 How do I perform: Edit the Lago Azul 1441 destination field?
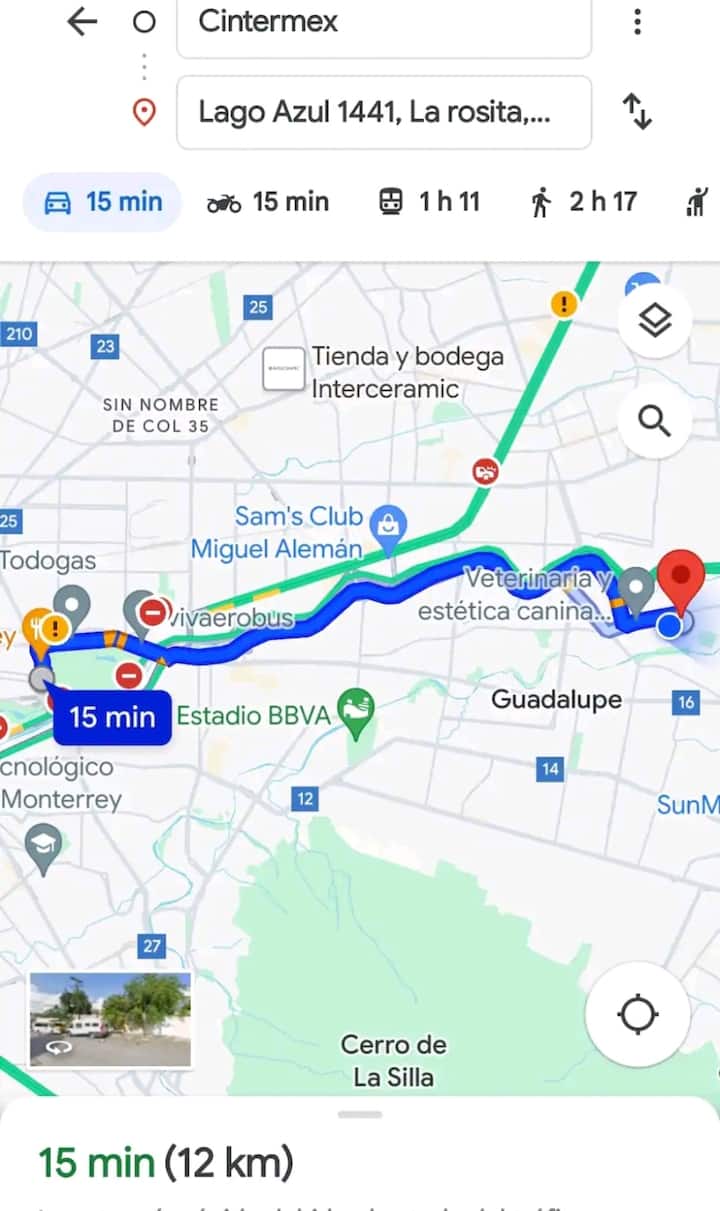383,112
